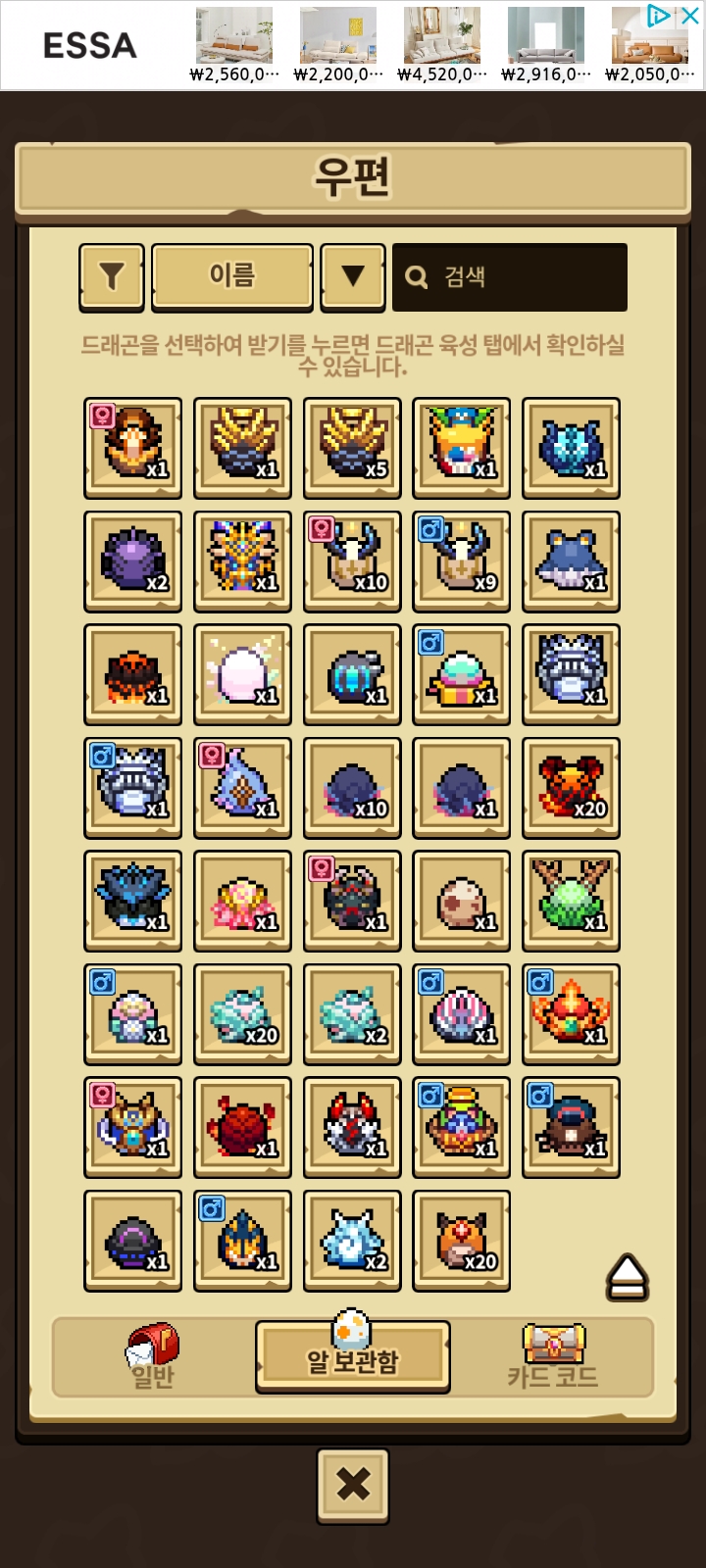This screenshot has height=1568, width=706.
Task: Select the female horned egg x10
Action: [x=352, y=561]
